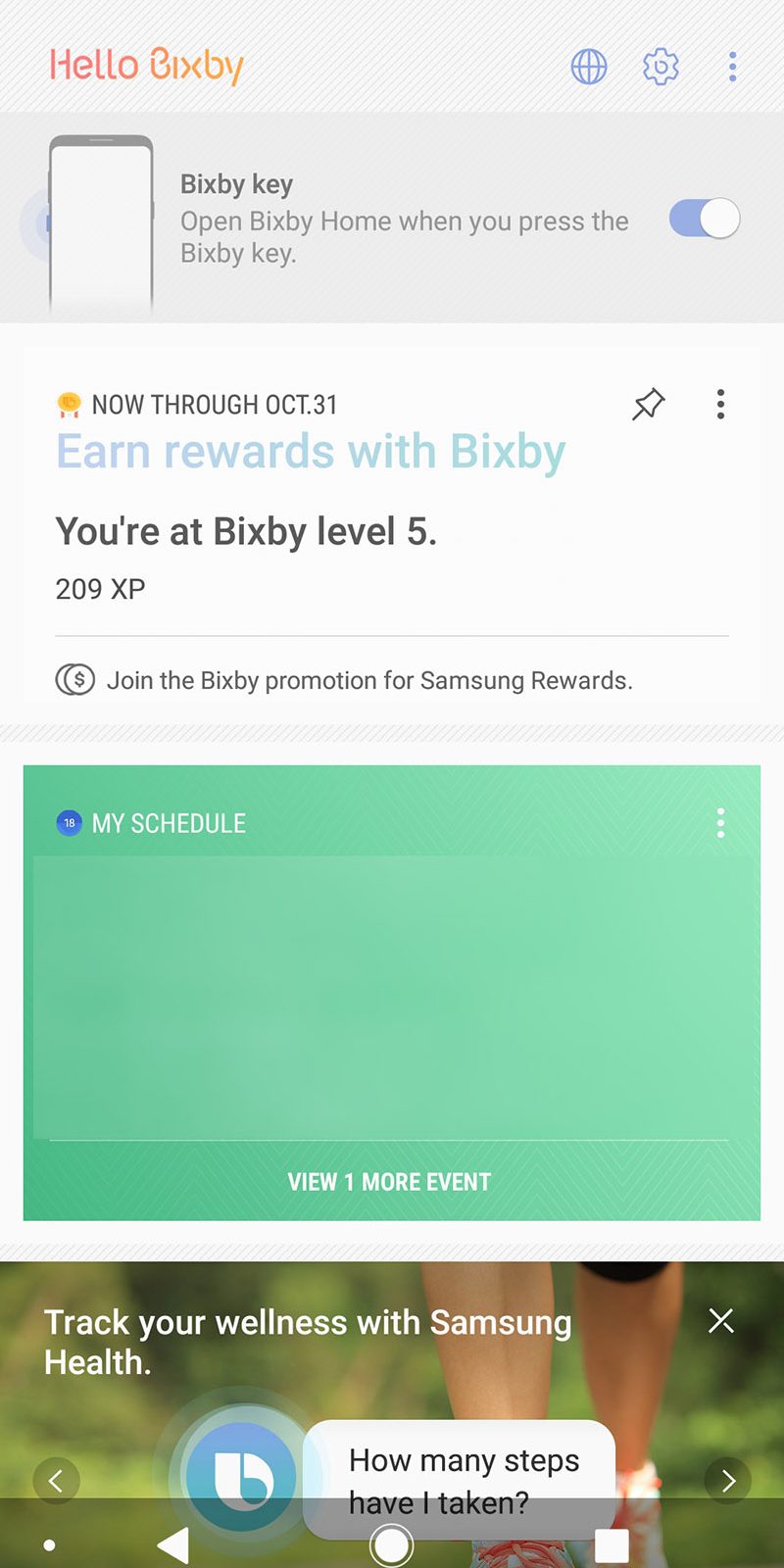
Task: Open more options on My Schedule card
Action: coord(720,823)
